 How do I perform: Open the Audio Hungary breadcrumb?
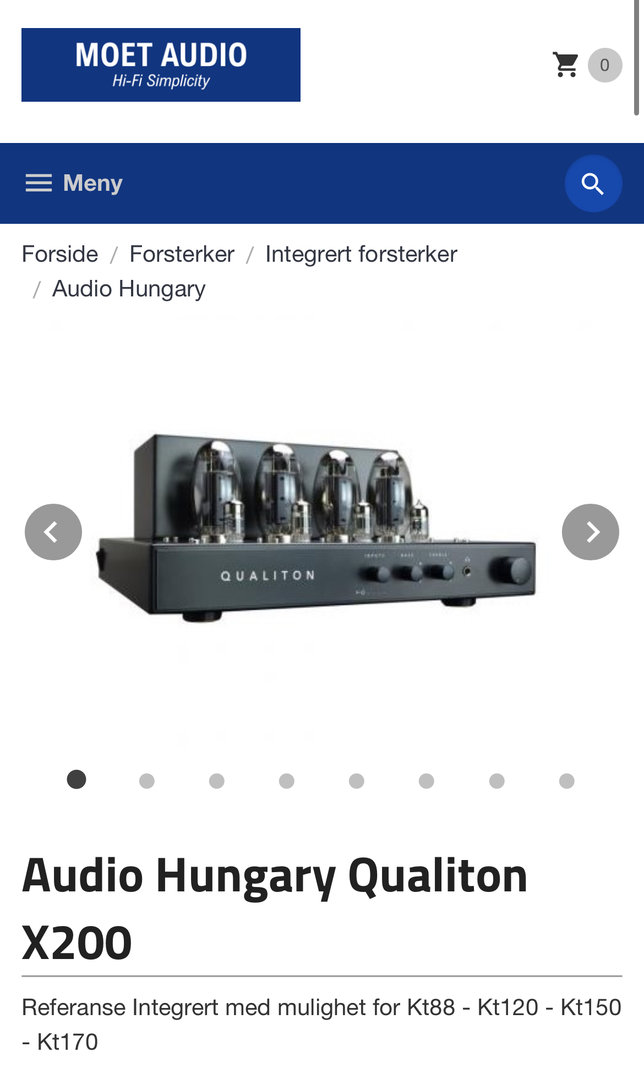click(x=128, y=289)
